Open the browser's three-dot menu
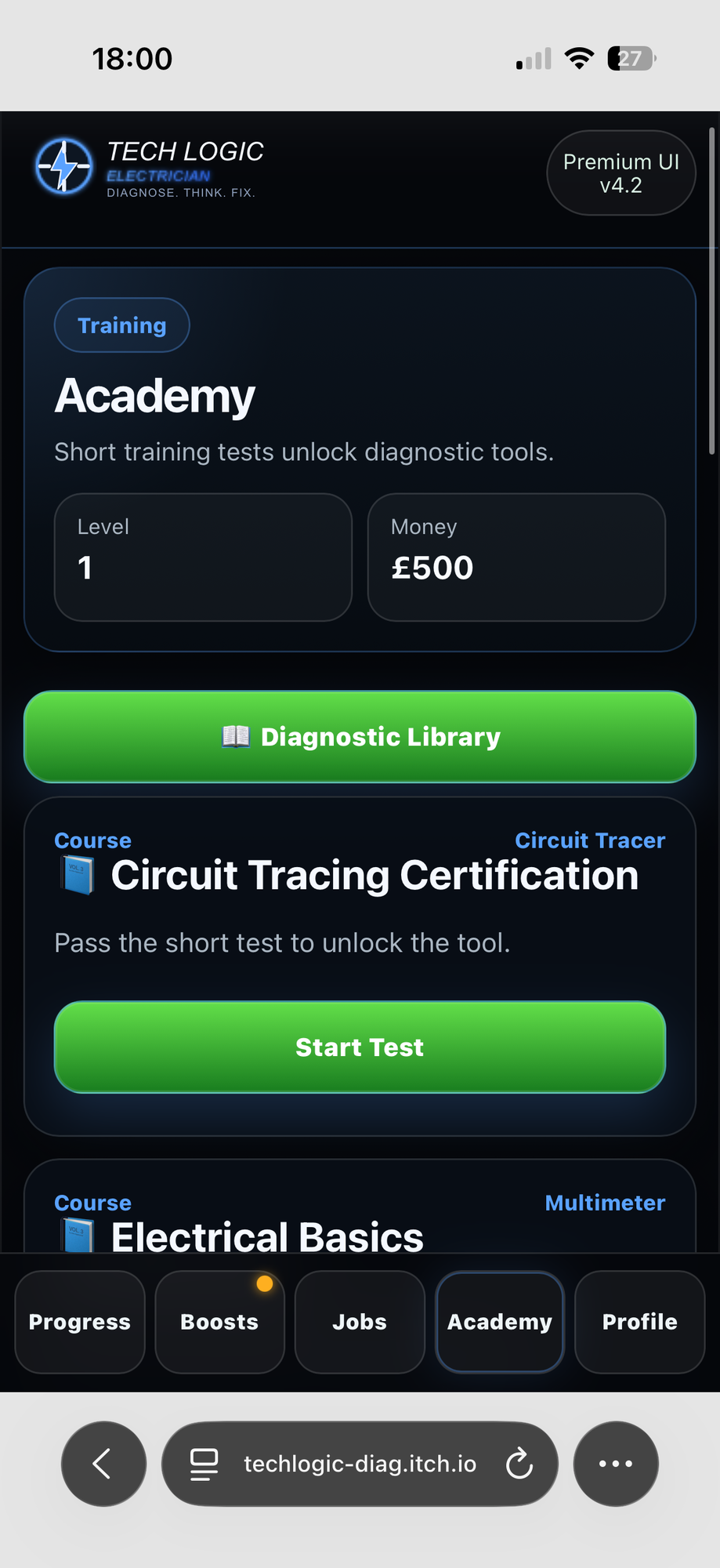The height and width of the screenshot is (1568, 720). tap(616, 1464)
